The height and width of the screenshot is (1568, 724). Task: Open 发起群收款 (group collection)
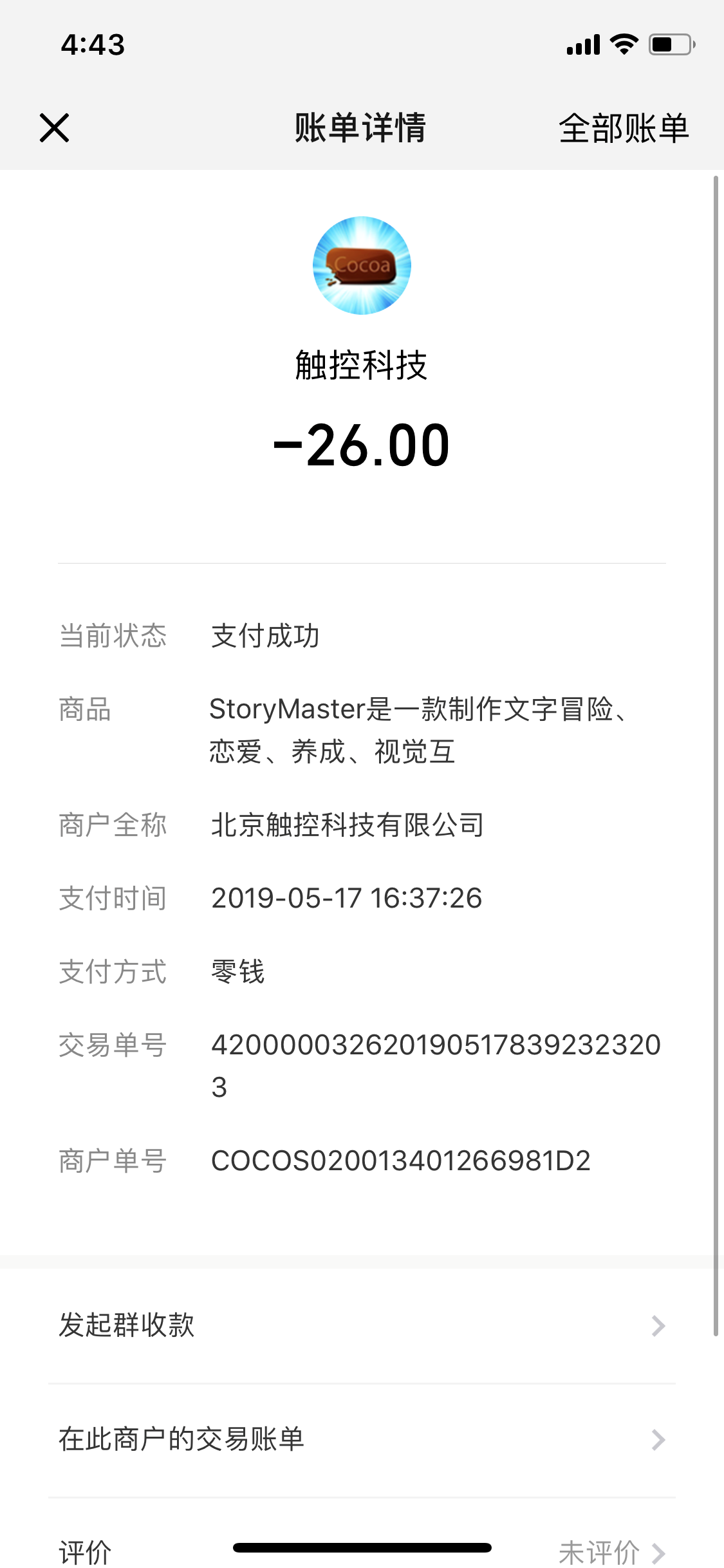(360, 1325)
